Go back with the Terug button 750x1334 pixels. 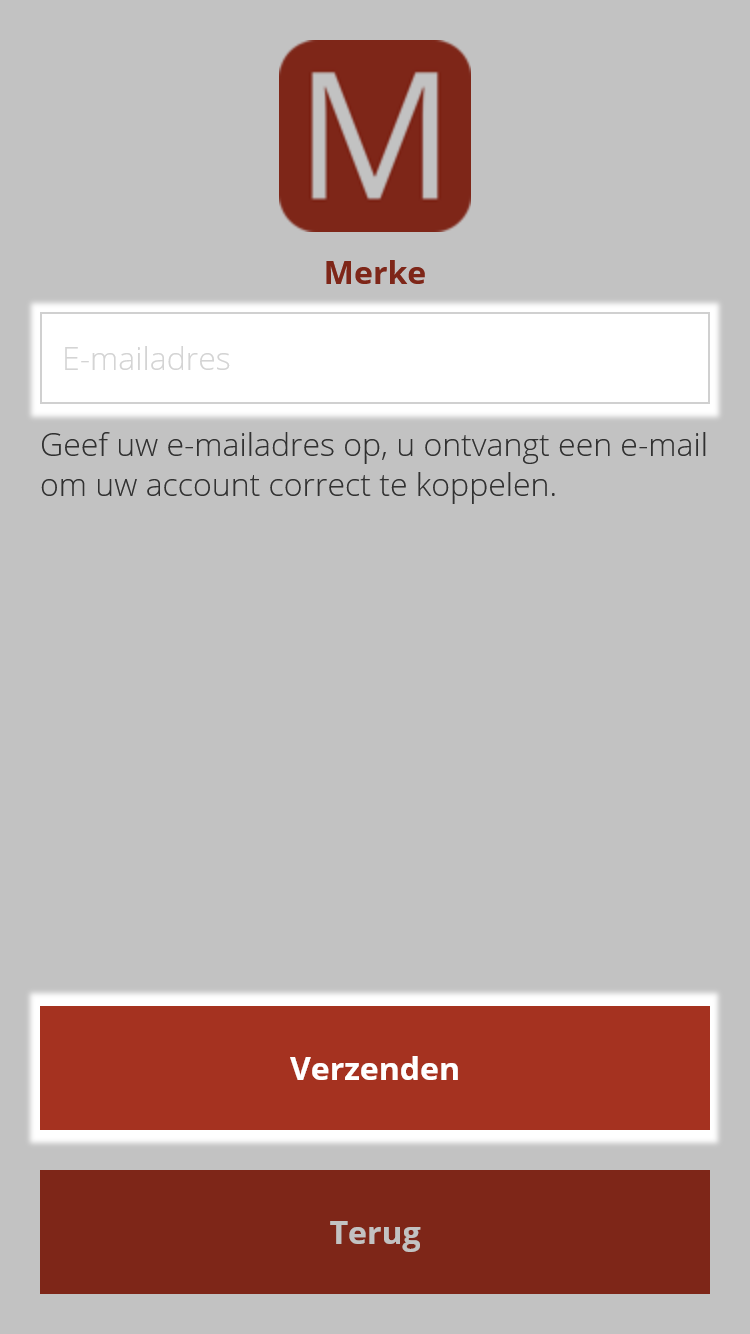(x=375, y=1232)
